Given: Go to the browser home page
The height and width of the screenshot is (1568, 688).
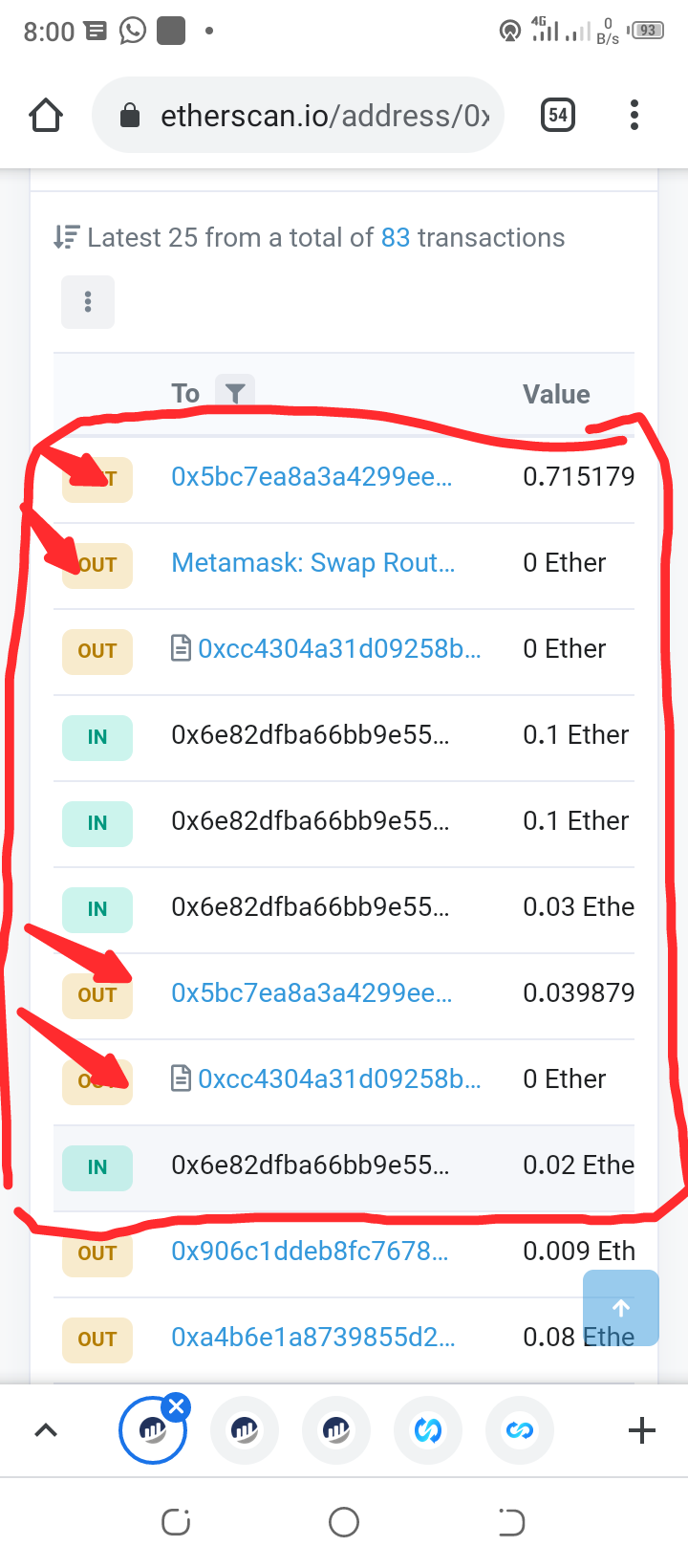Looking at the screenshot, I should coord(46,116).
